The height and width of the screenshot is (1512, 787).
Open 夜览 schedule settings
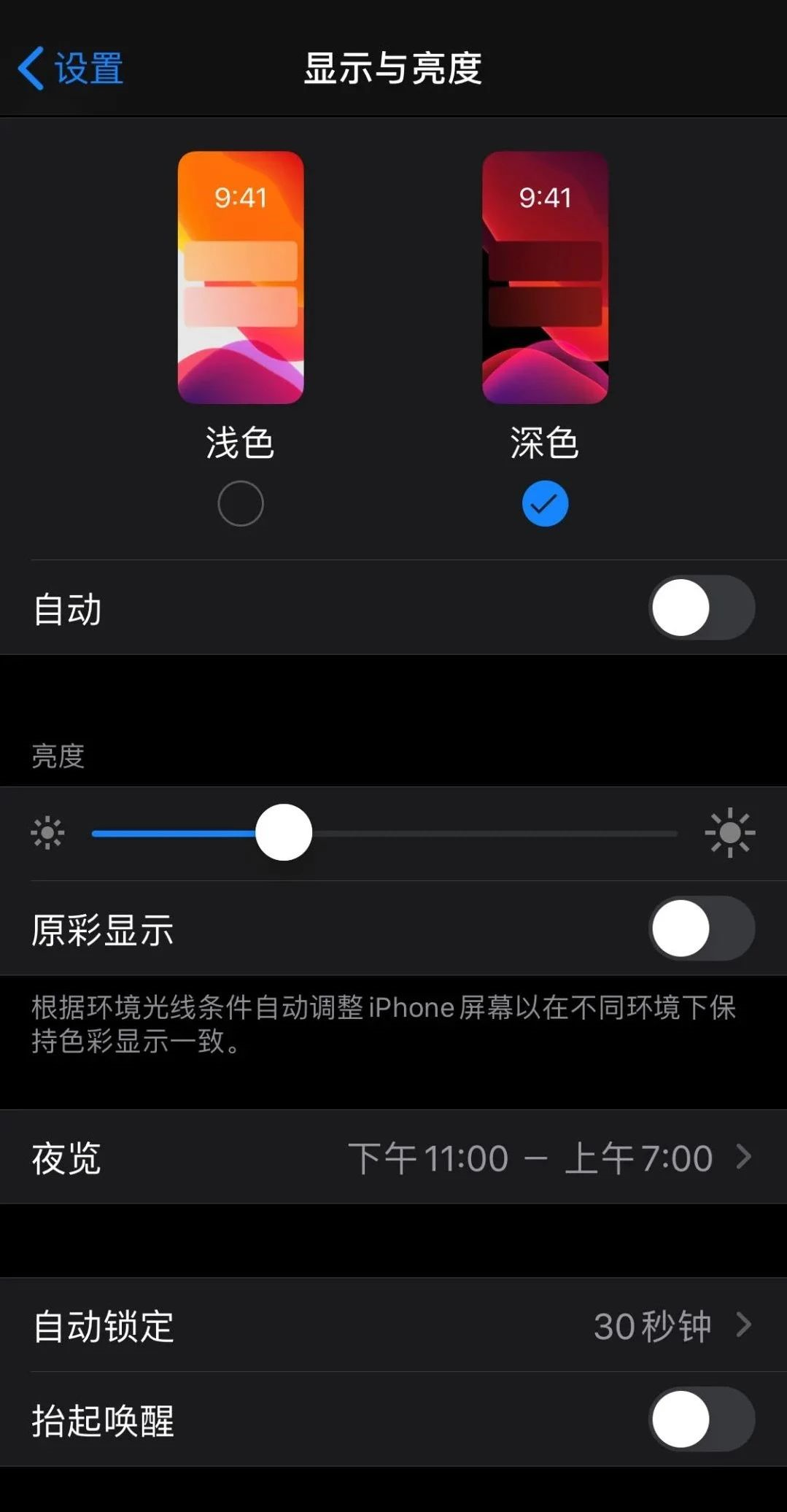coord(394,1158)
